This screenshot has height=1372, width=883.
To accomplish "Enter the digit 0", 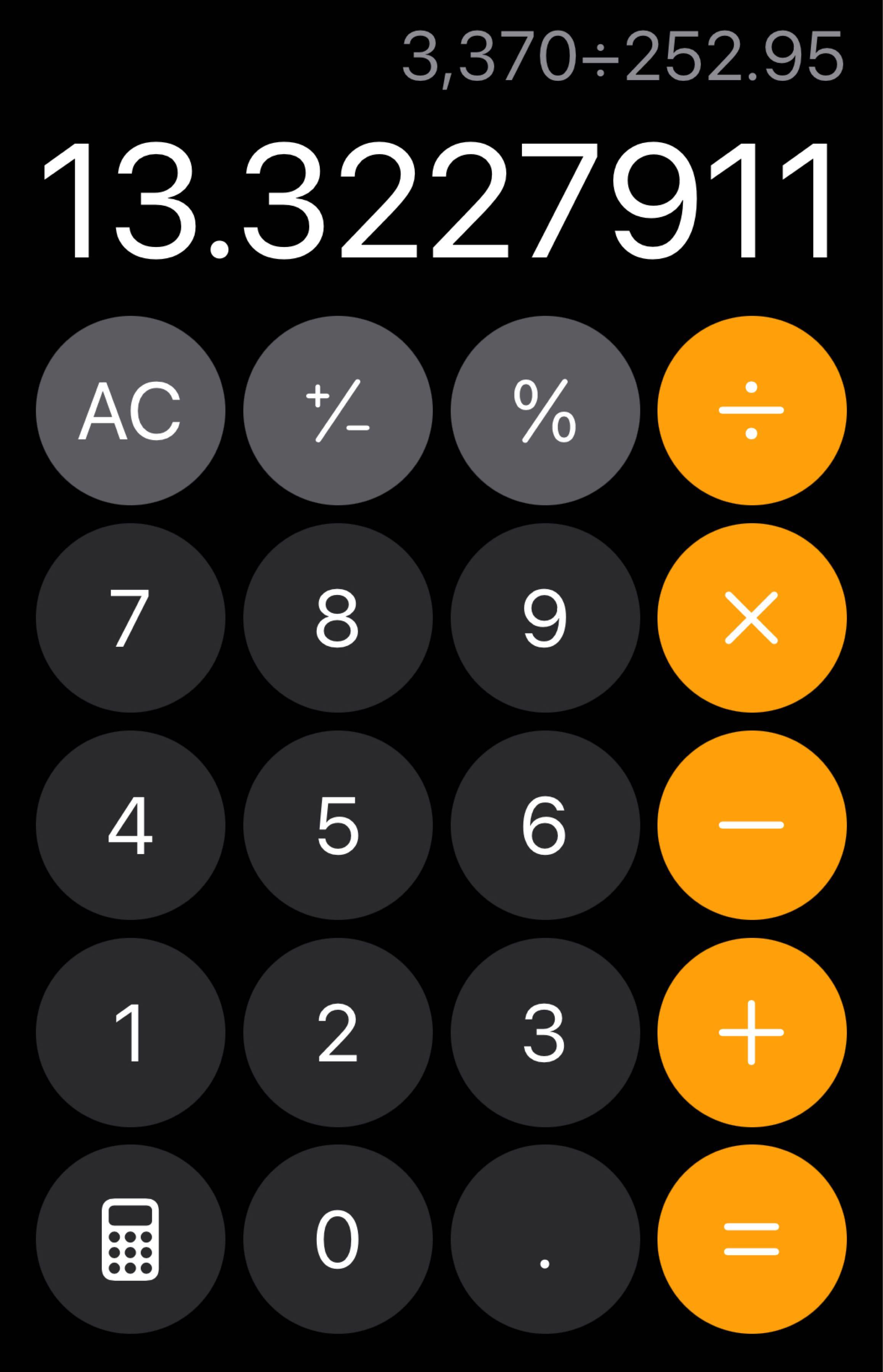I will [338, 1239].
